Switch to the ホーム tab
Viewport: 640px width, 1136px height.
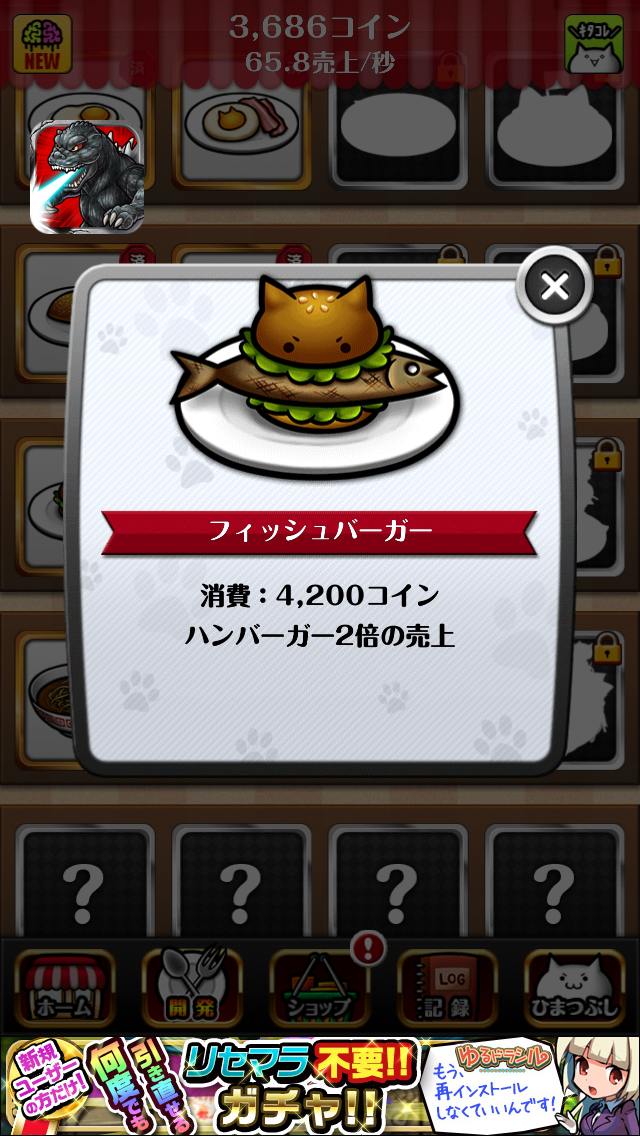pos(64,989)
